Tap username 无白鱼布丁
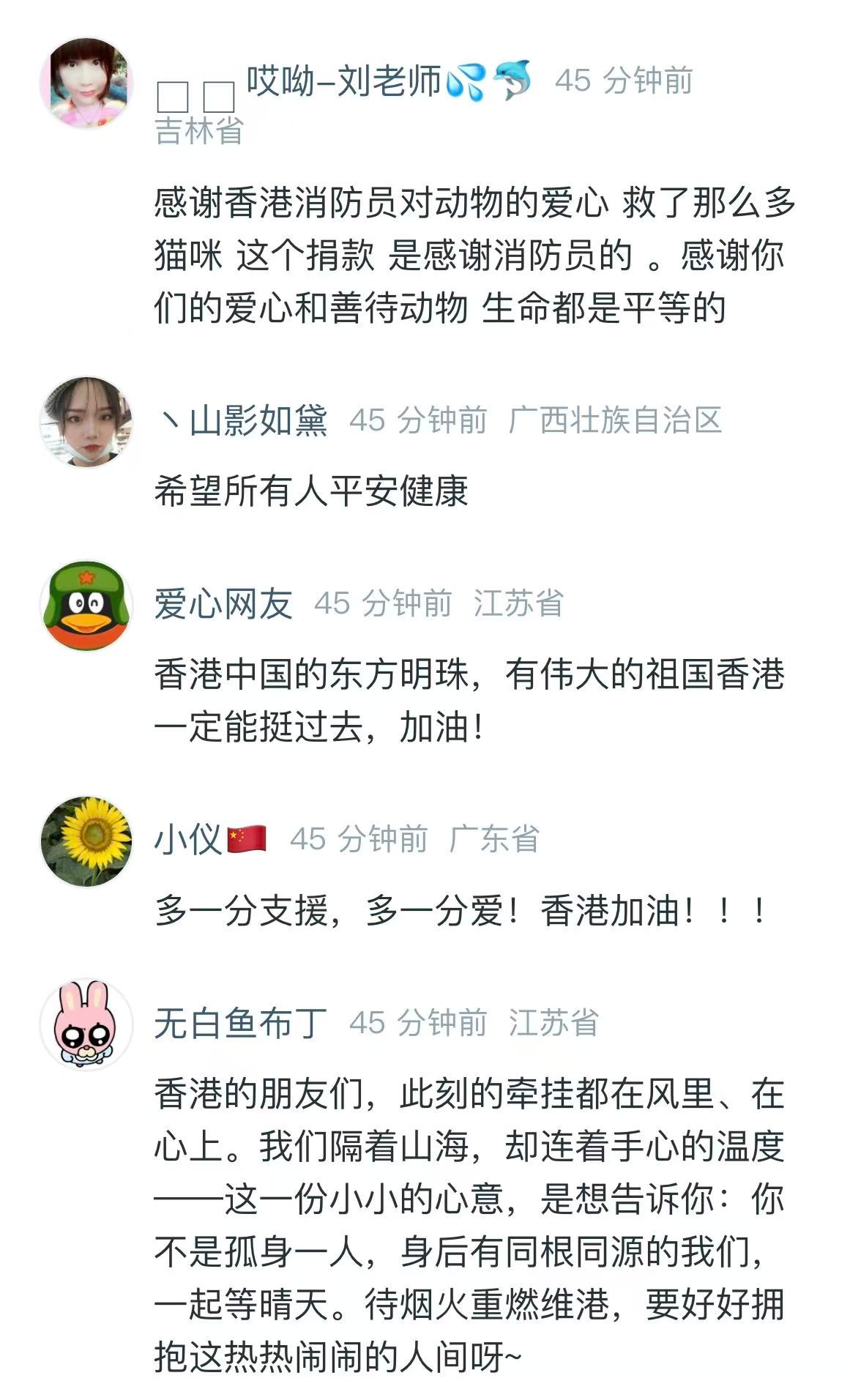Image resolution: width=850 pixels, height=1400 pixels. click(x=240, y=1023)
